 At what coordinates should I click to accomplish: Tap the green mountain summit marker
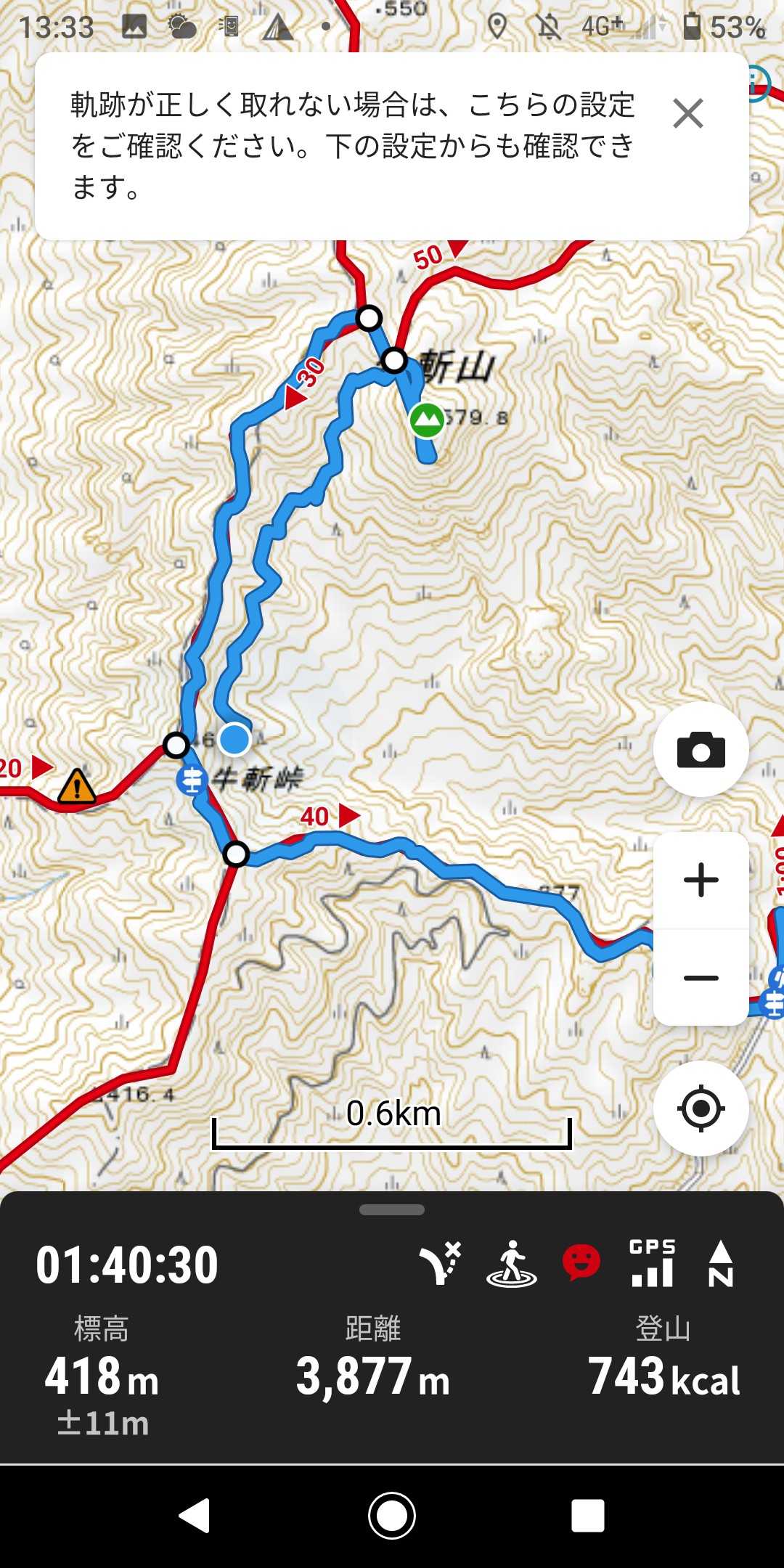427,420
